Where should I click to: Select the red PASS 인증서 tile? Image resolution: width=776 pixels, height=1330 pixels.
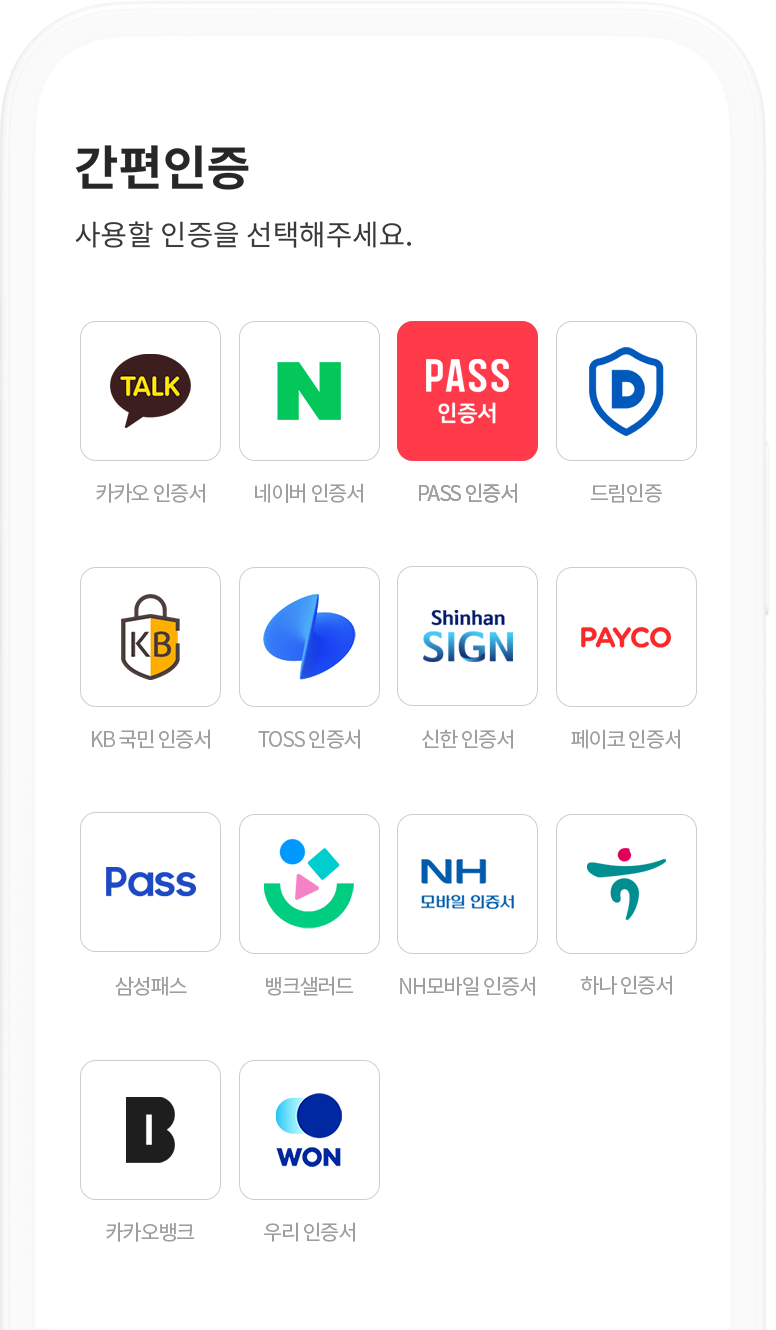467,391
